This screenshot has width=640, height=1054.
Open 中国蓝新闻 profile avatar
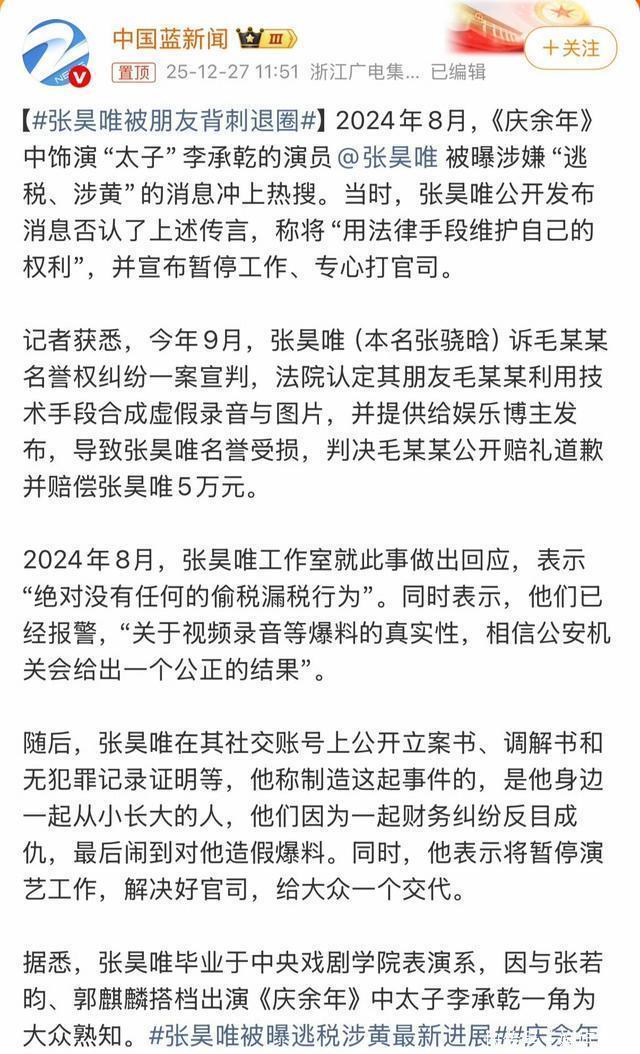pos(56,53)
